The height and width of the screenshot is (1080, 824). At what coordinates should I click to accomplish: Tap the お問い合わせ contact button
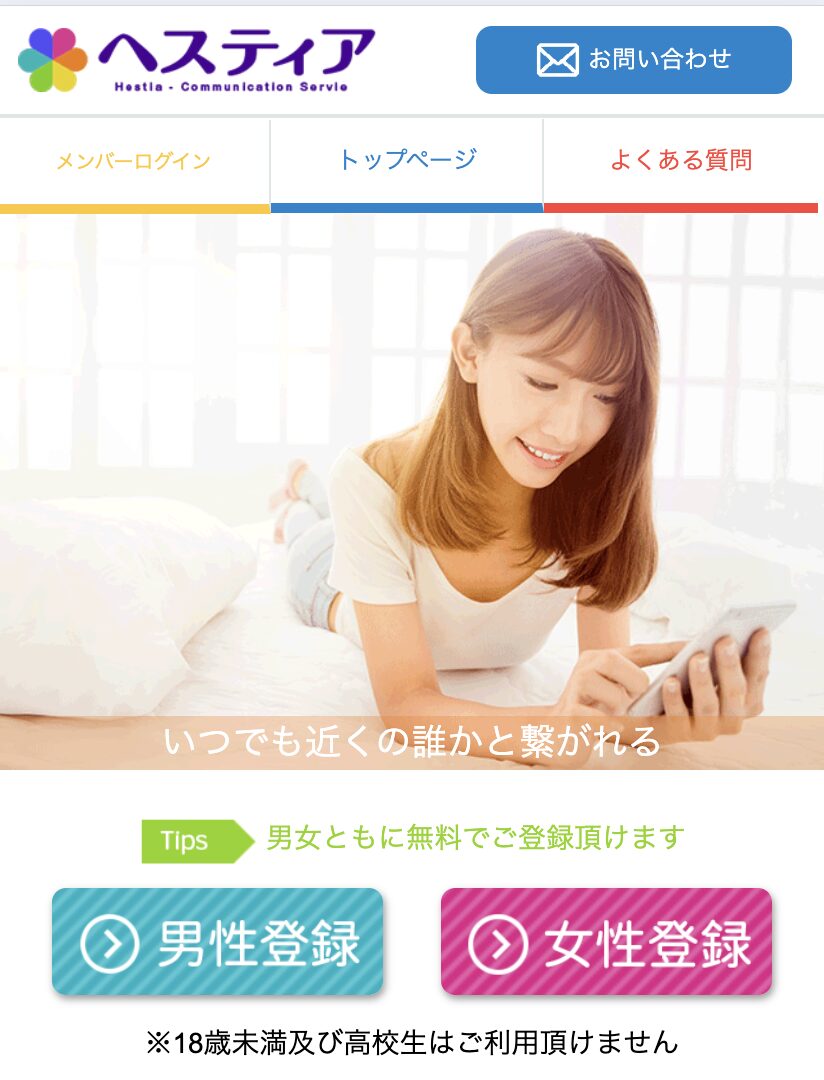[633, 60]
